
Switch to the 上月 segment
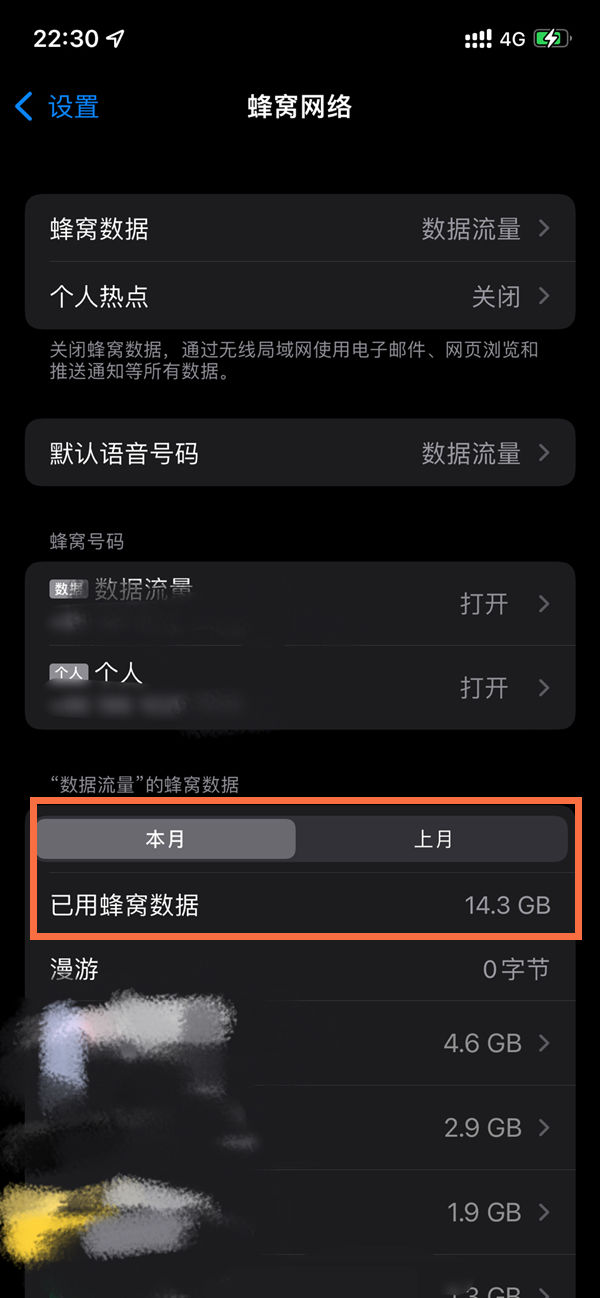433,840
